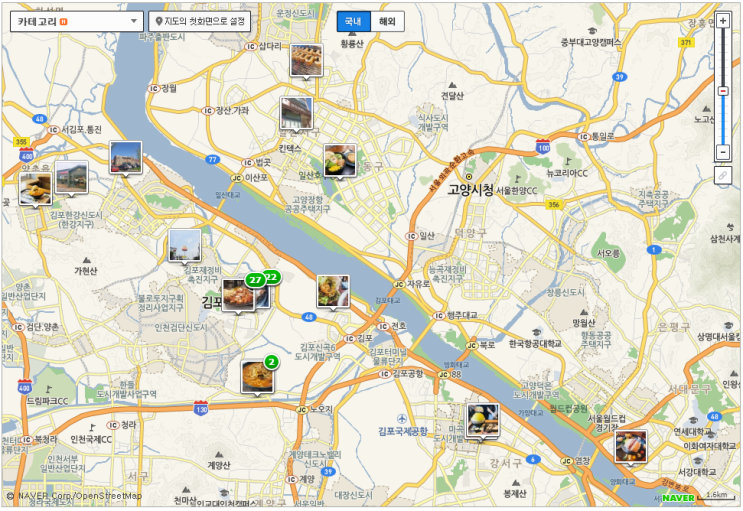Open the food photo cluster marked 2
Viewport: 743px width, 511px height.
257,376
